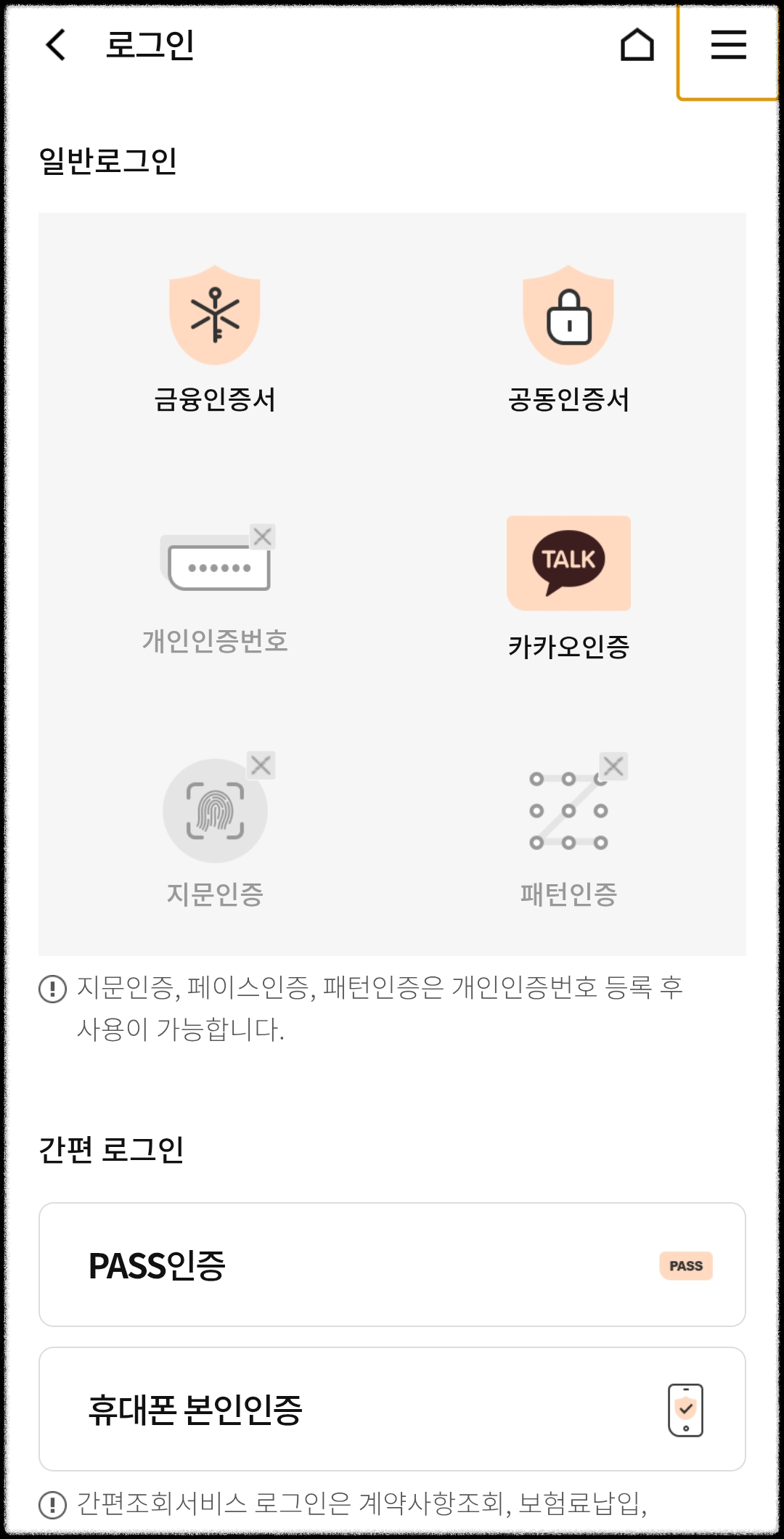The width and height of the screenshot is (784, 1539).
Task: Dismiss 패턴인증 with the X mark
Action: click(x=612, y=766)
